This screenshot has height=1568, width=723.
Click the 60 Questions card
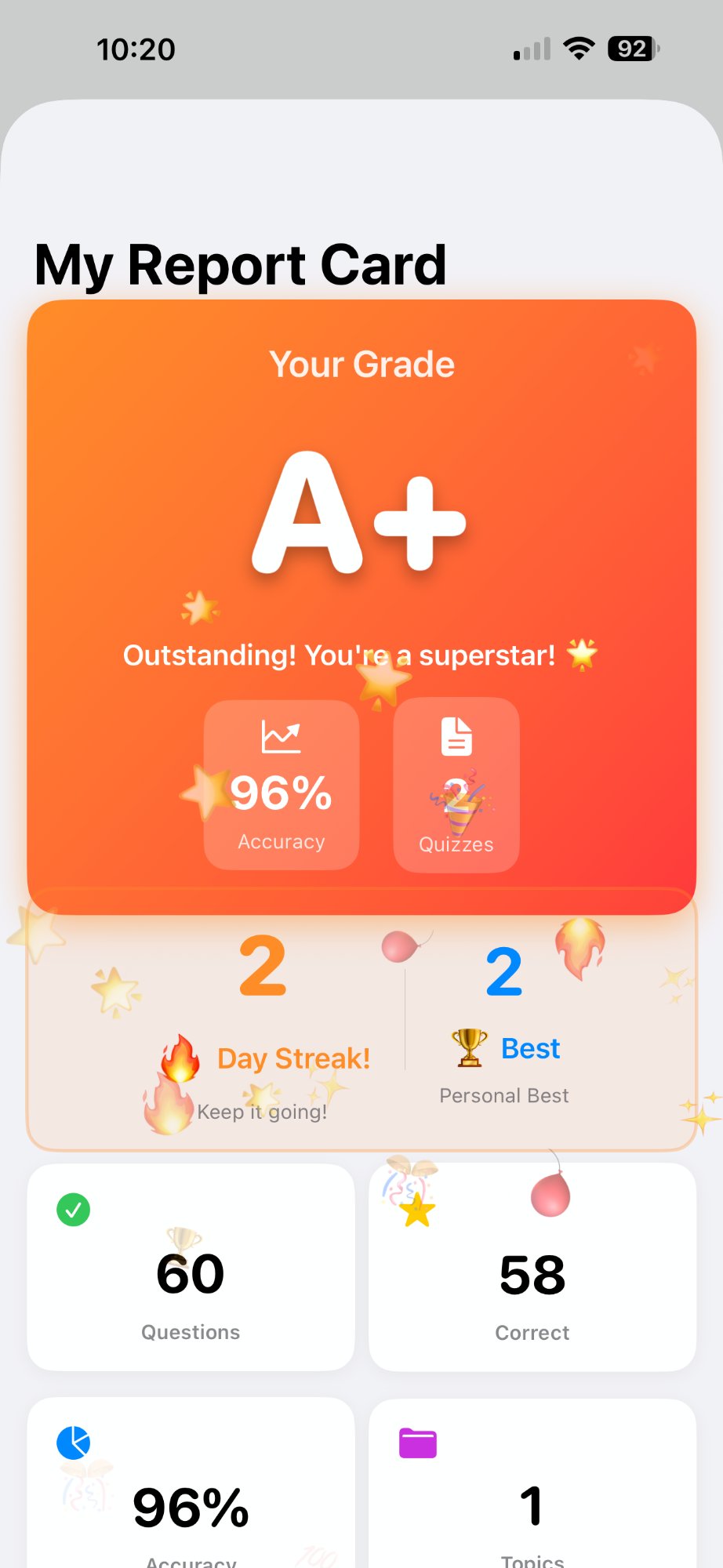(190, 1266)
